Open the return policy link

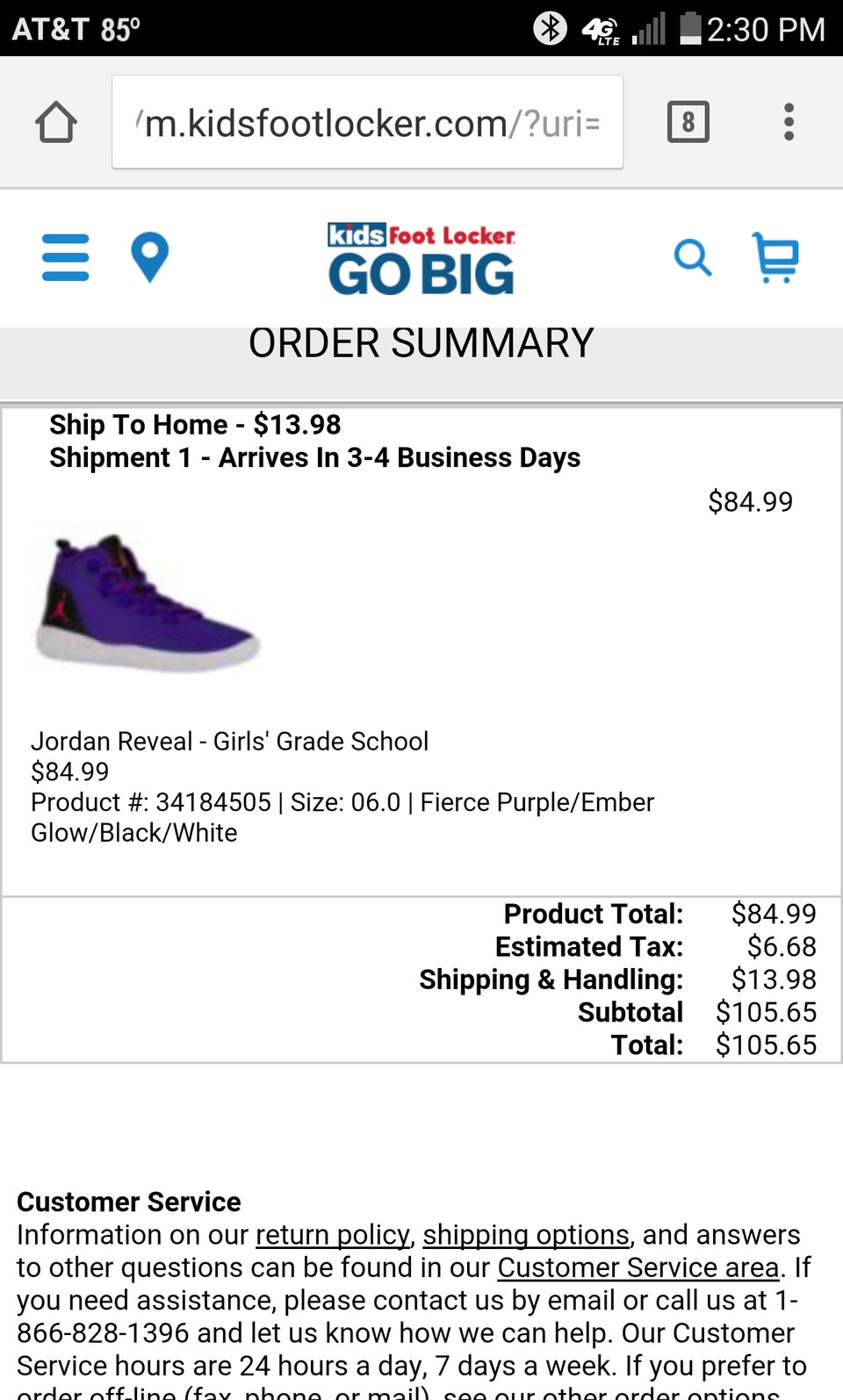[333, 1235]
